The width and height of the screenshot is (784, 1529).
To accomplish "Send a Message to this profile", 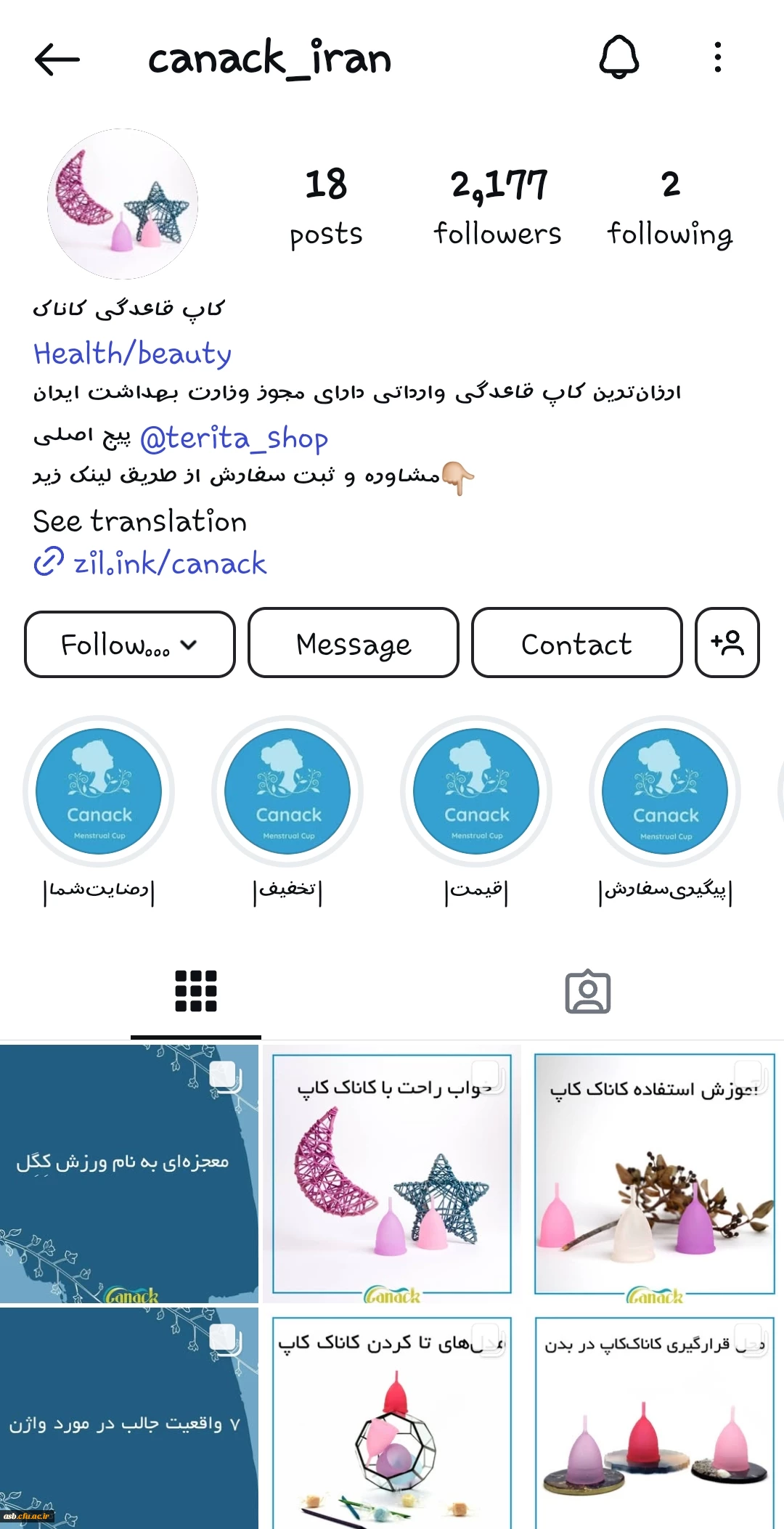I will (x=354, y=644).
